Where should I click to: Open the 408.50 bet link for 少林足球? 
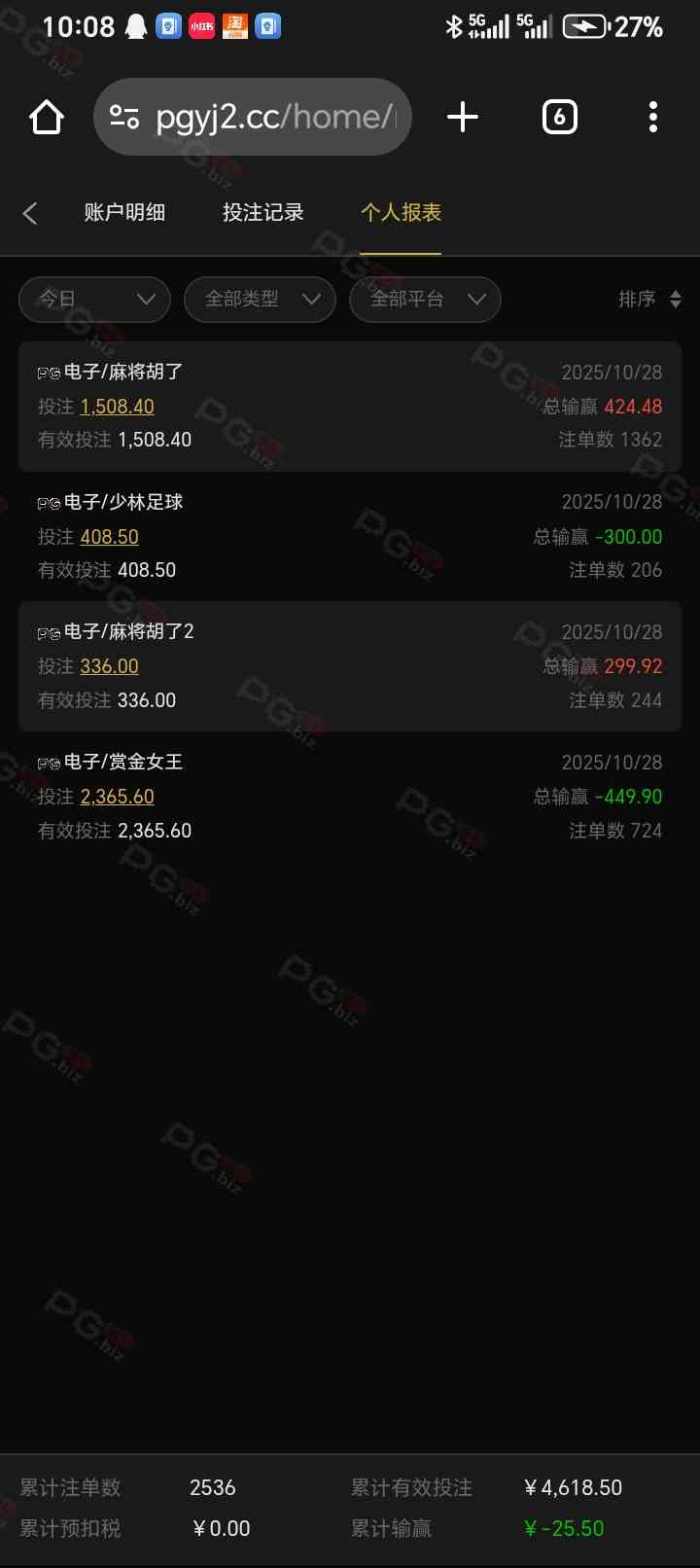pyautogui.click(x=109, y=537)
